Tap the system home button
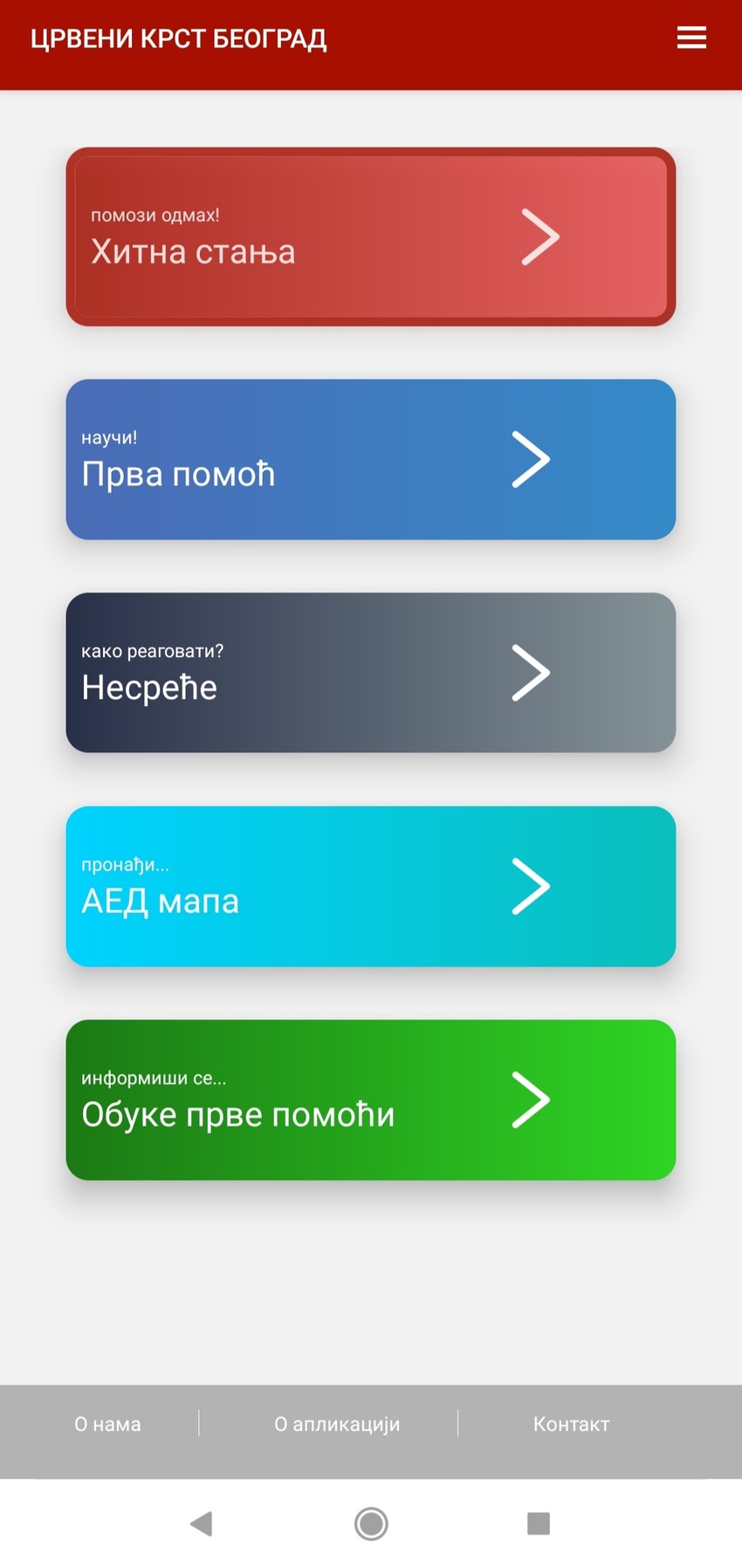Screen dimensions: 742x1568 pos(371,1523)
